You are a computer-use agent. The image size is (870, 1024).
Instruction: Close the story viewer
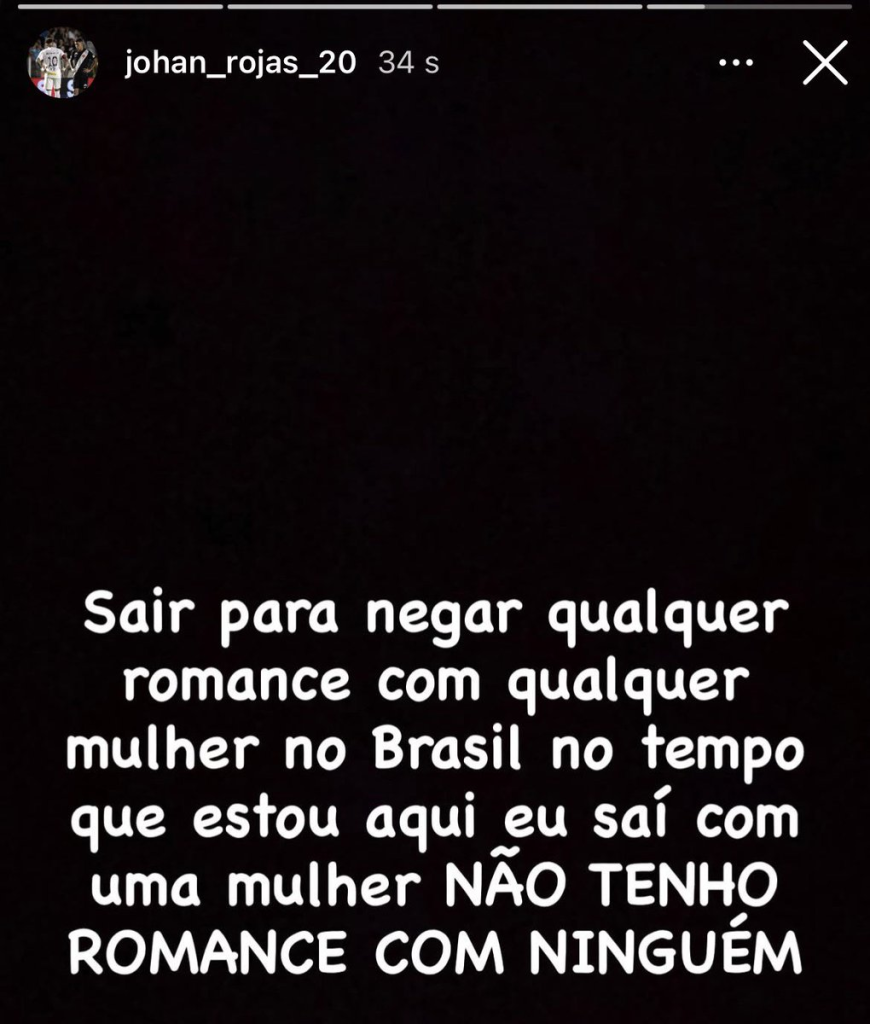click(825, 63)
